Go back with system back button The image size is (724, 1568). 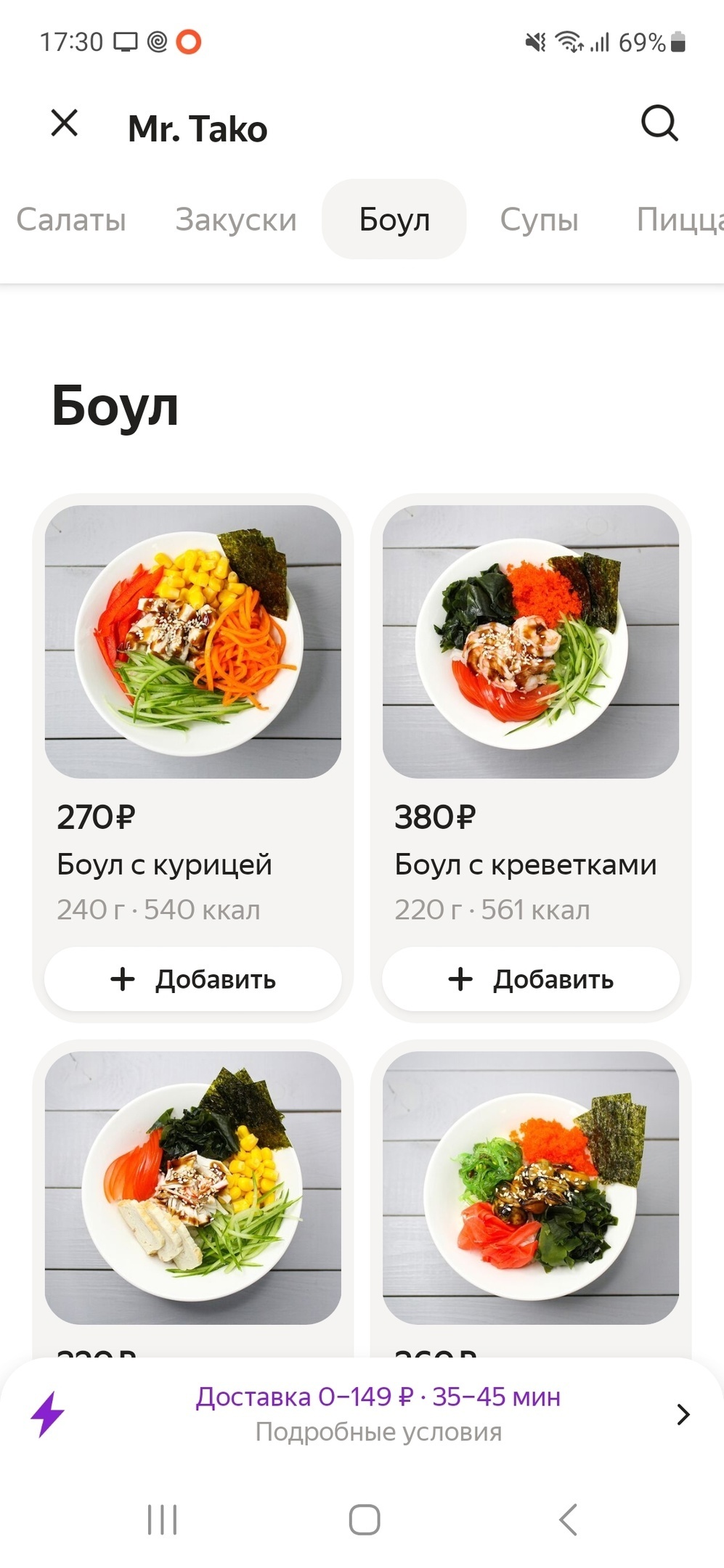coord(568,1519)
